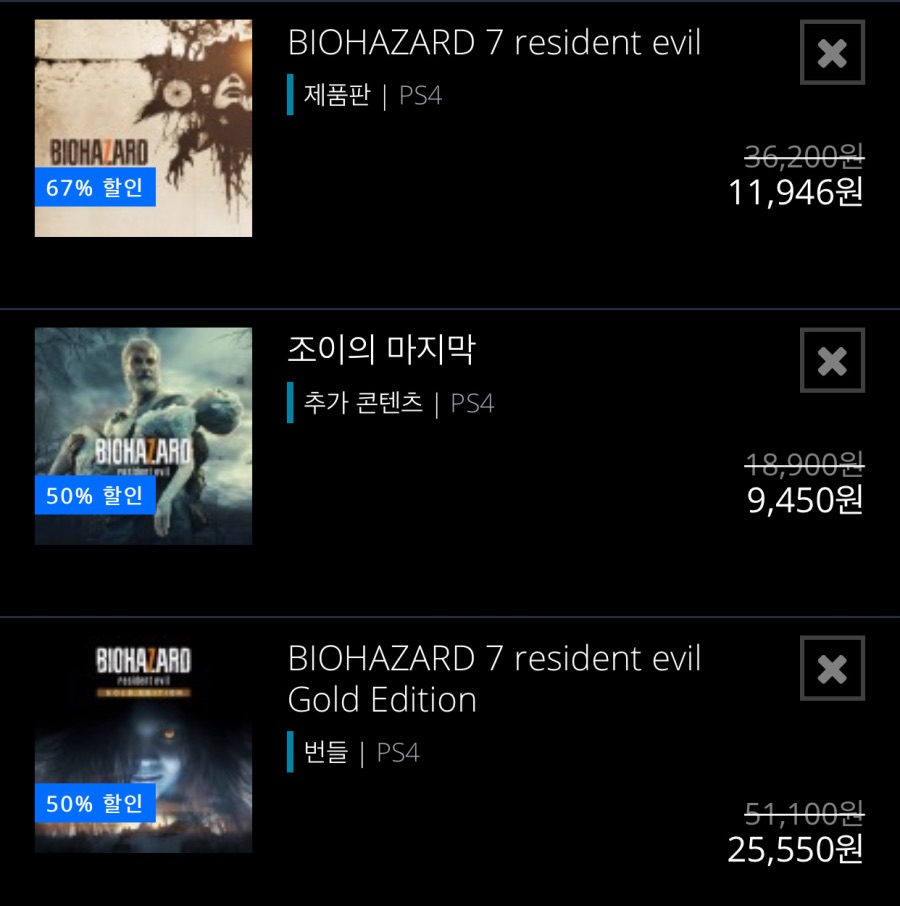
Task: Click the remove icon for the Gold Edition bundle
Action: point(830,668)
